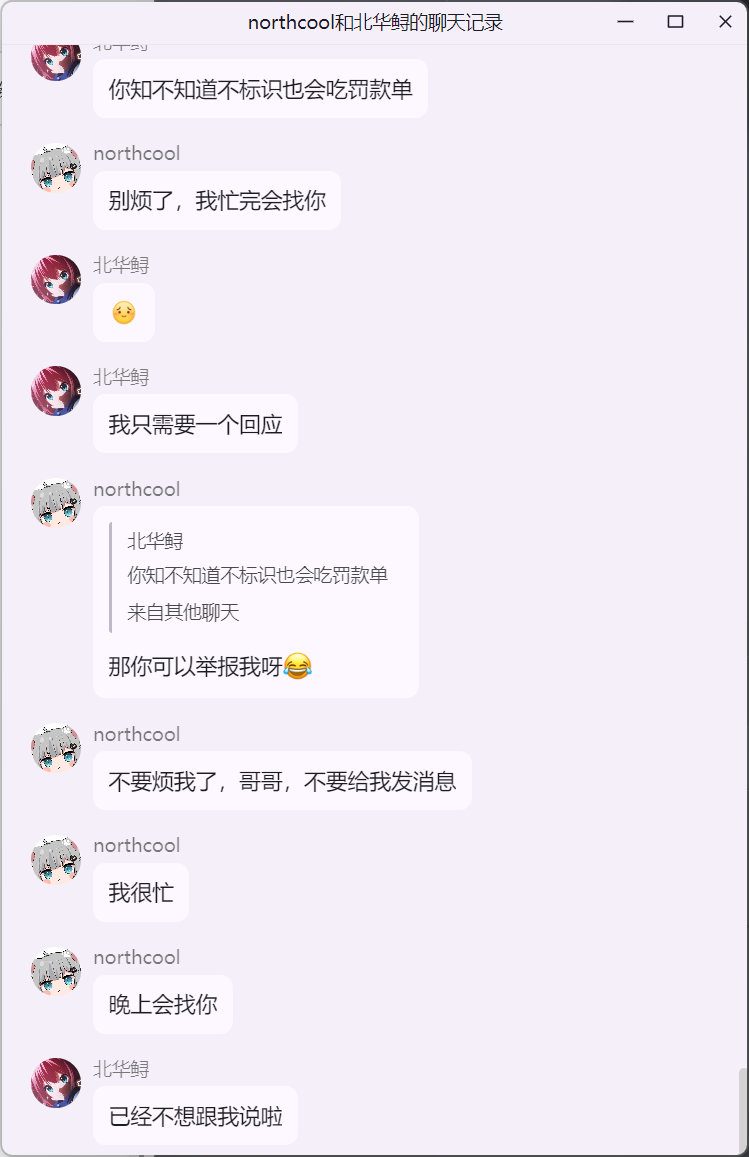Tap northcool's avatar beside 别烦了 message
Screen dimensions: 749x1157
pyautogui.click(x=56, y=169)
